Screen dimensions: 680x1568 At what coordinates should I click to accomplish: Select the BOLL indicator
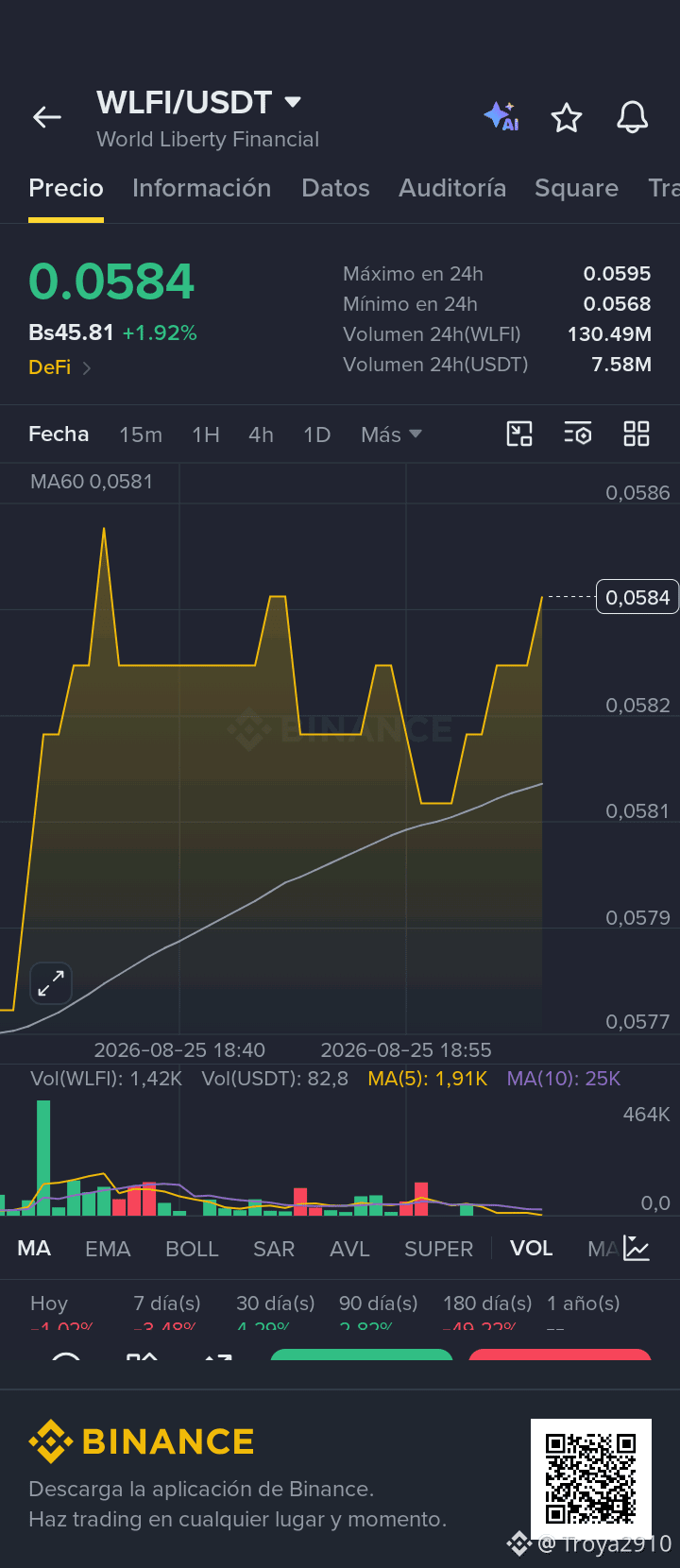tap(192, 1249)
